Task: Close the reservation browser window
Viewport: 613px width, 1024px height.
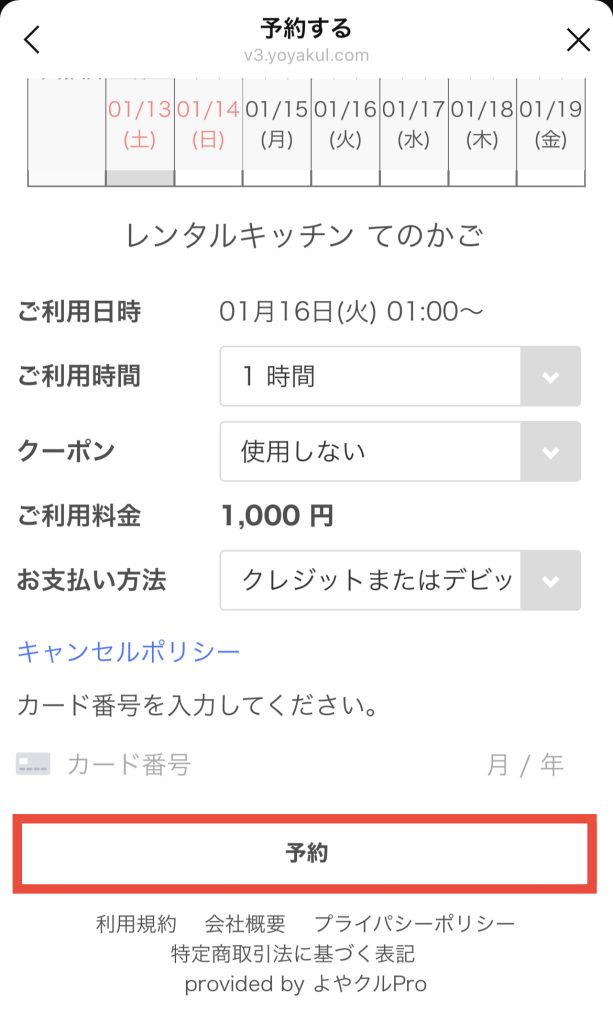Action: click(579, 40)
